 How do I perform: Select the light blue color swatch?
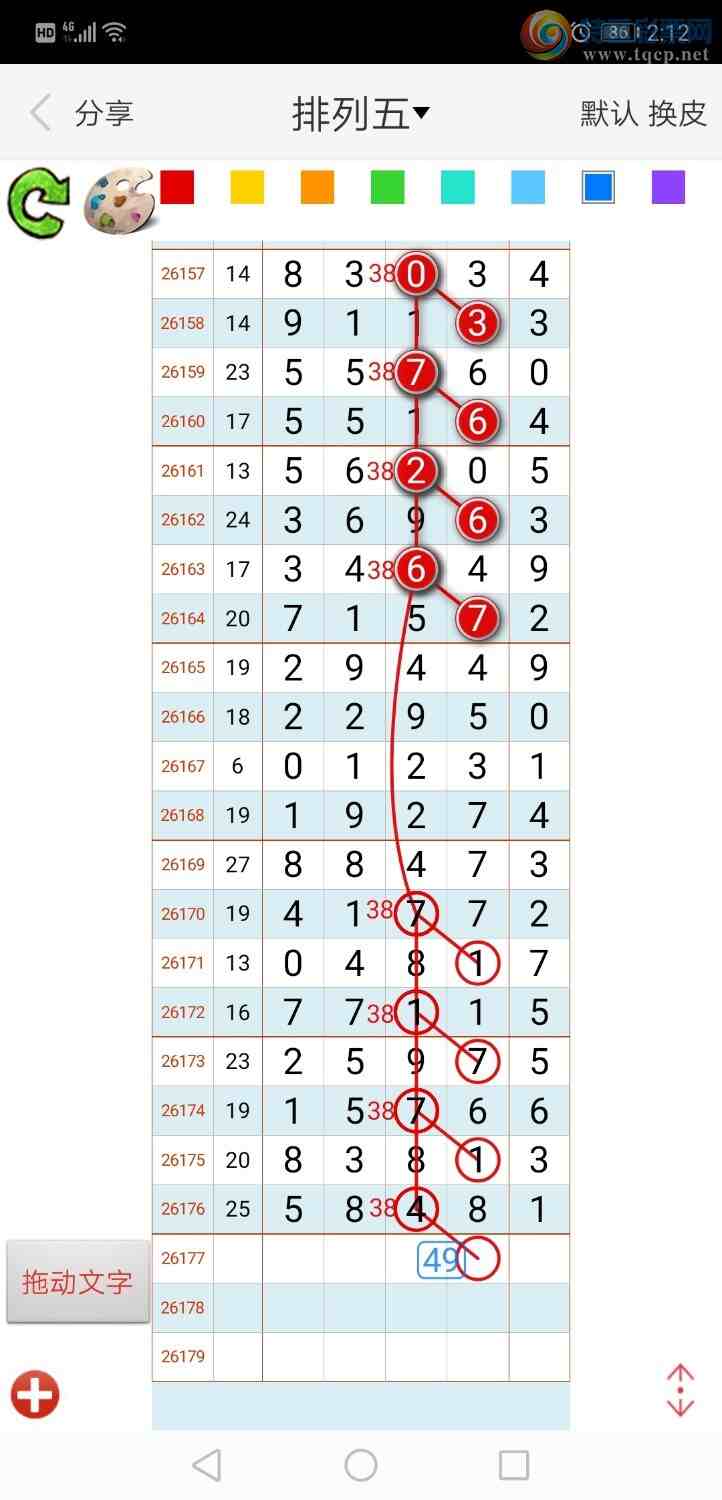pyautogui.click(x=528, y=187)
